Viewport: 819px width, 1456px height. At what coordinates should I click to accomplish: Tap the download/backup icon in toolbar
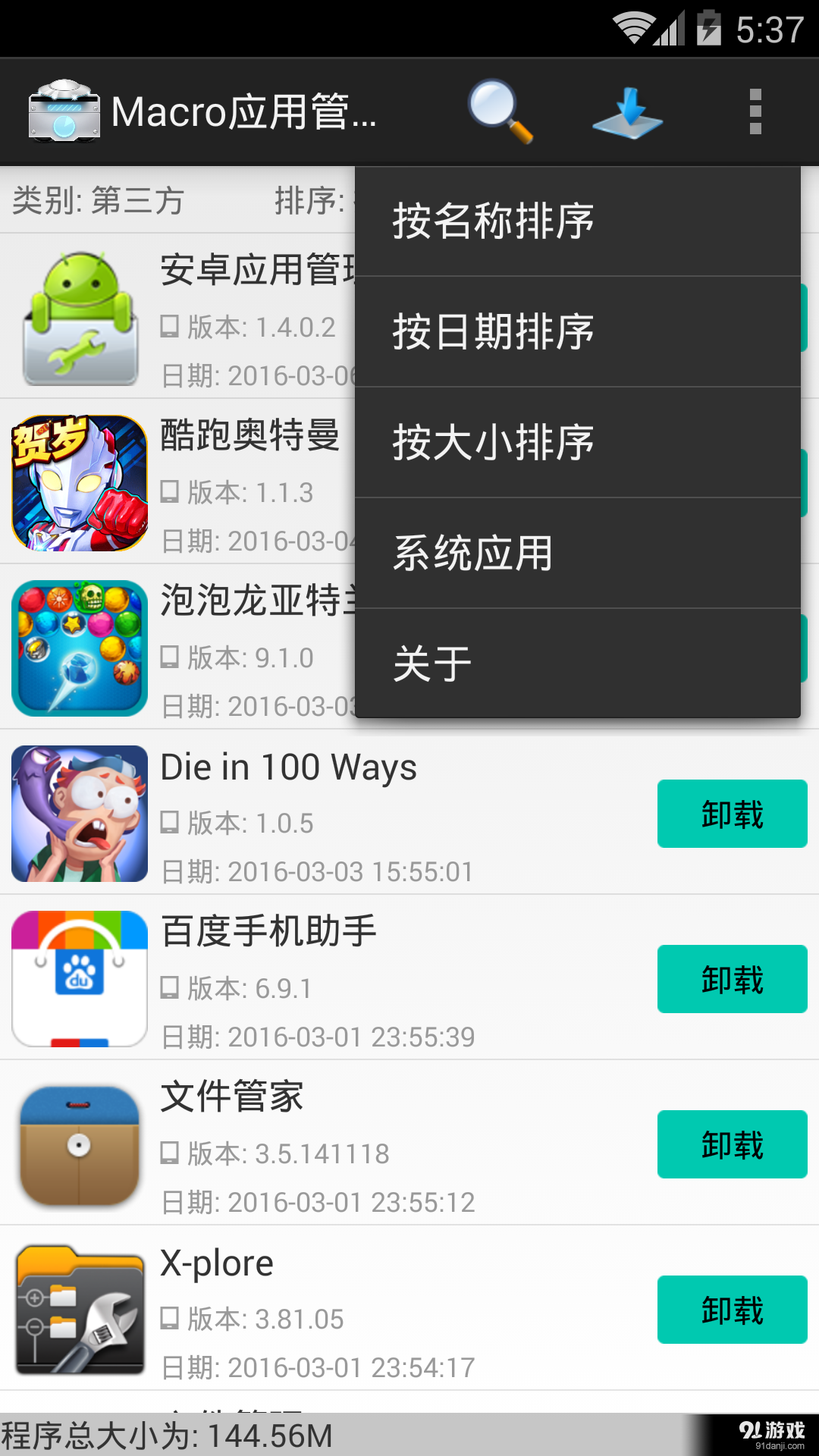[626, 114]
